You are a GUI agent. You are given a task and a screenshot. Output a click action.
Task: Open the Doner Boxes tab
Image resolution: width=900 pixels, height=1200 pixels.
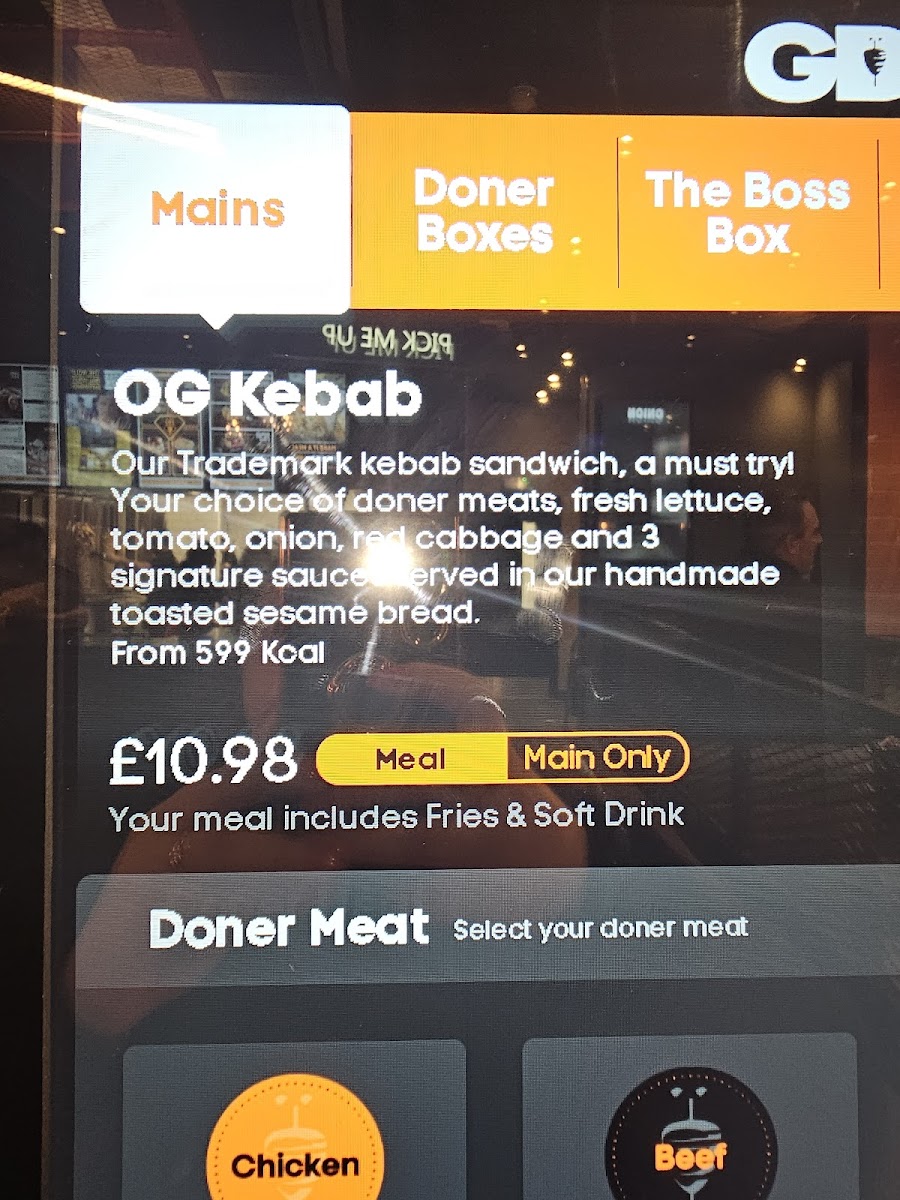pyautogui.click(x=485, y=212)
